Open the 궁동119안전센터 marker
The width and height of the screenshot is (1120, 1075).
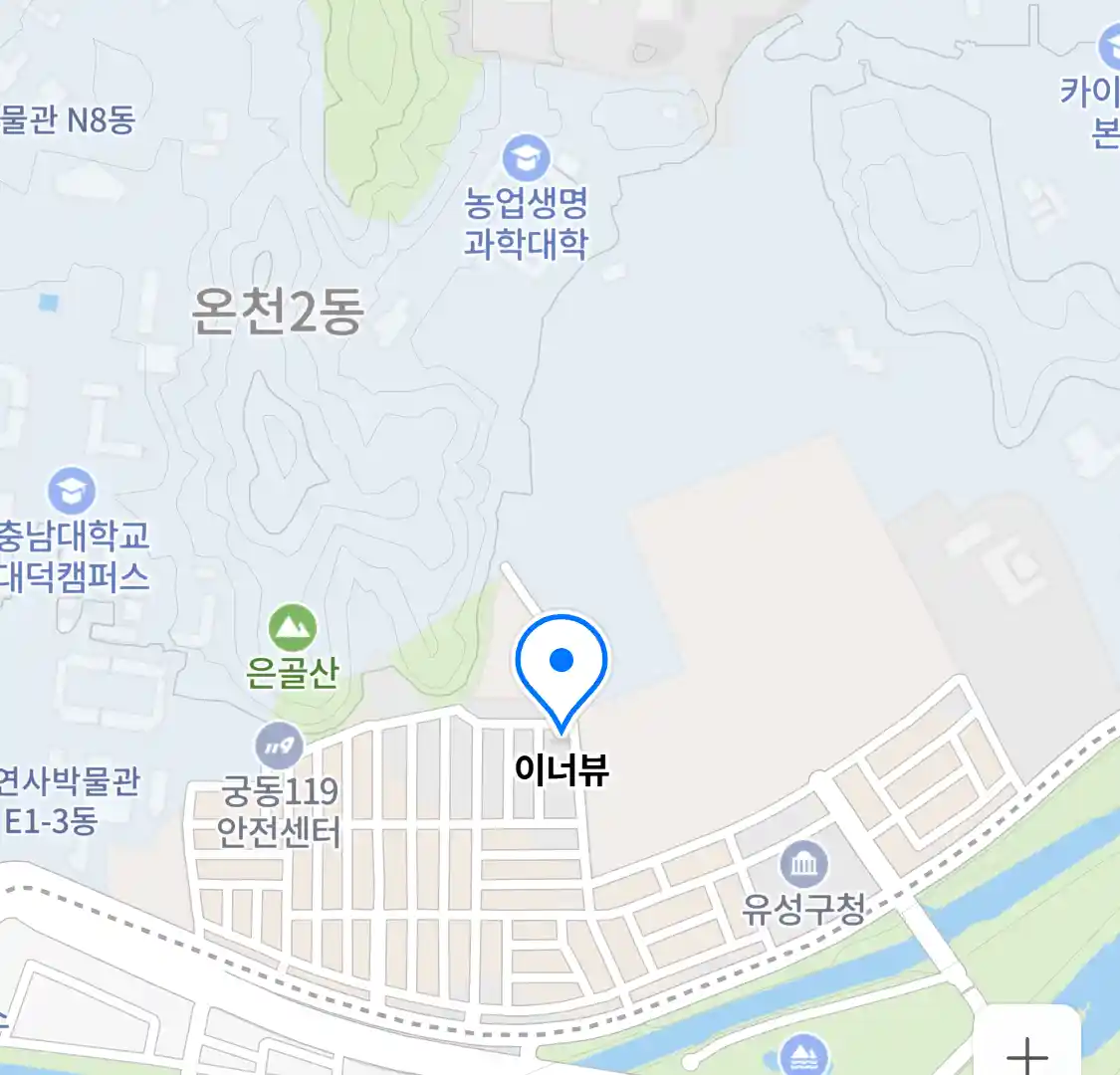279,746
